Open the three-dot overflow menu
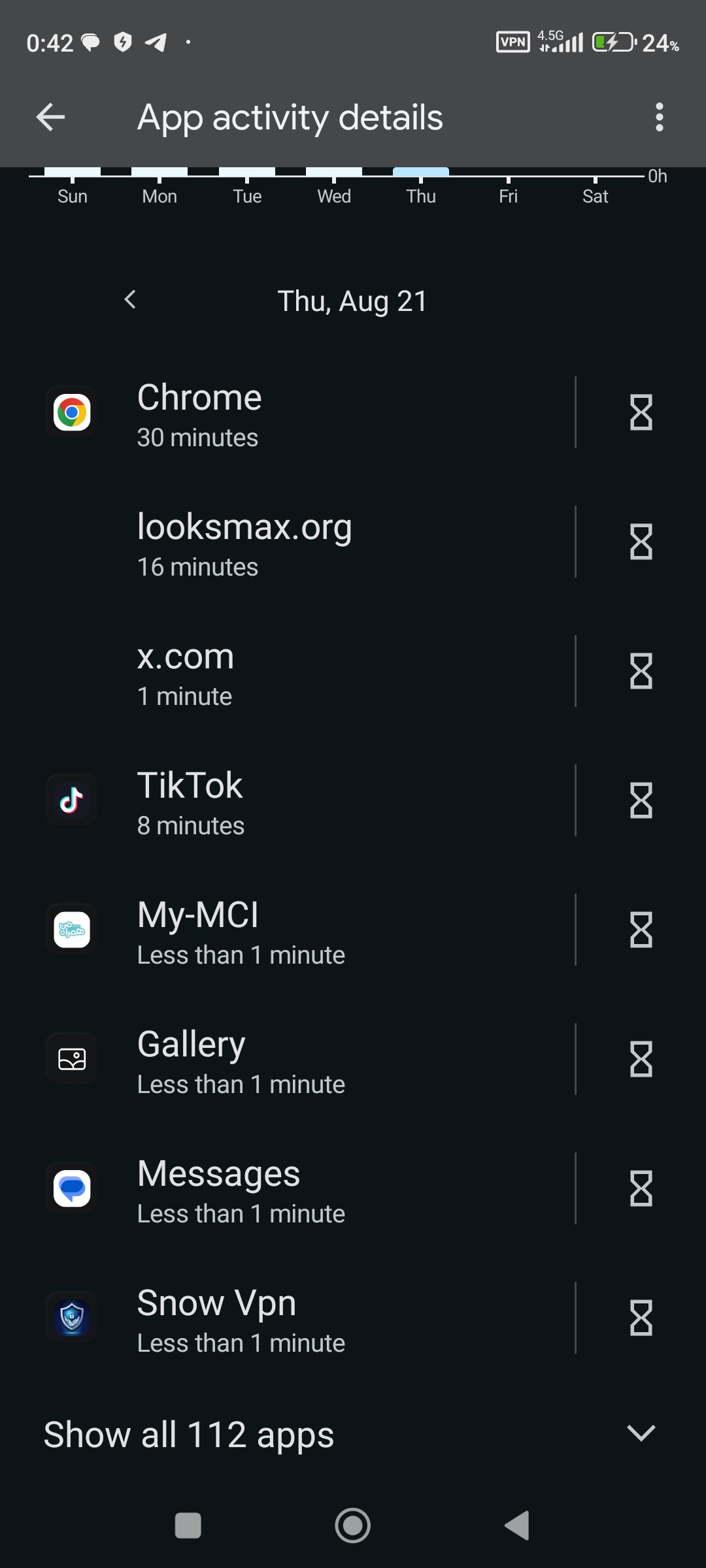This screenshot has width=706, height=1568. pyautogui.click(x=659, y=118)
